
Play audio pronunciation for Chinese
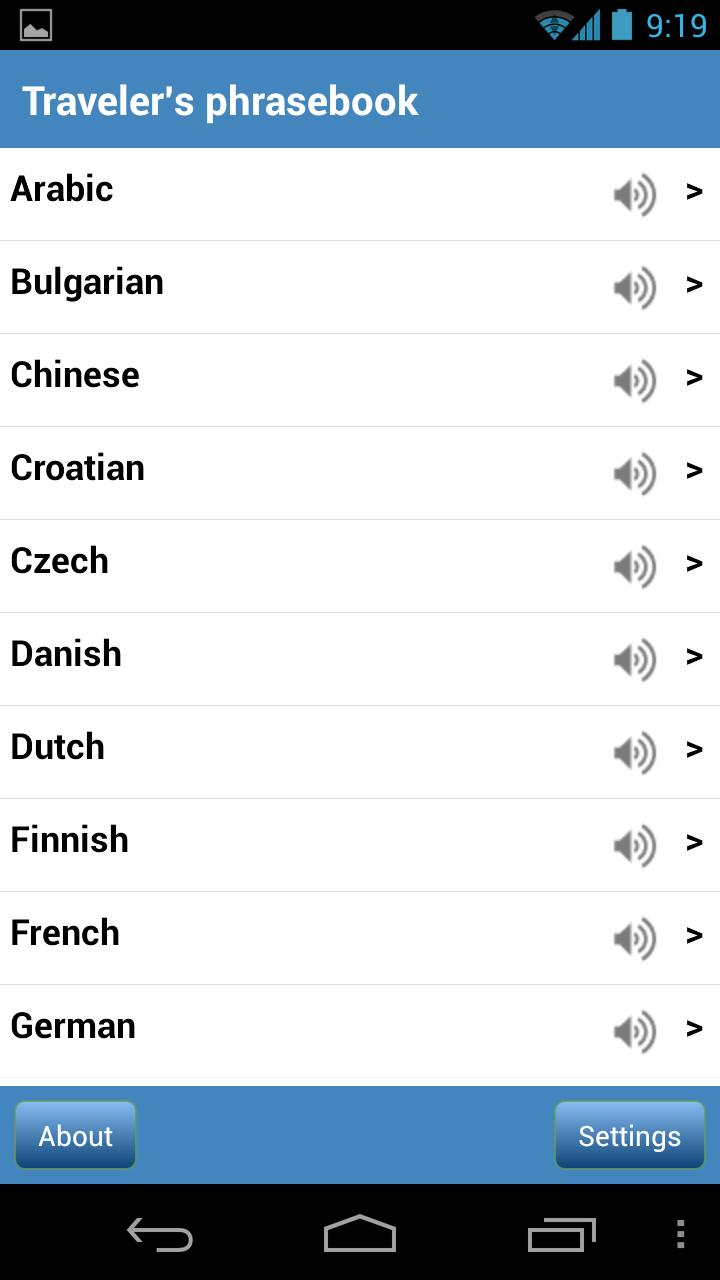634,380
